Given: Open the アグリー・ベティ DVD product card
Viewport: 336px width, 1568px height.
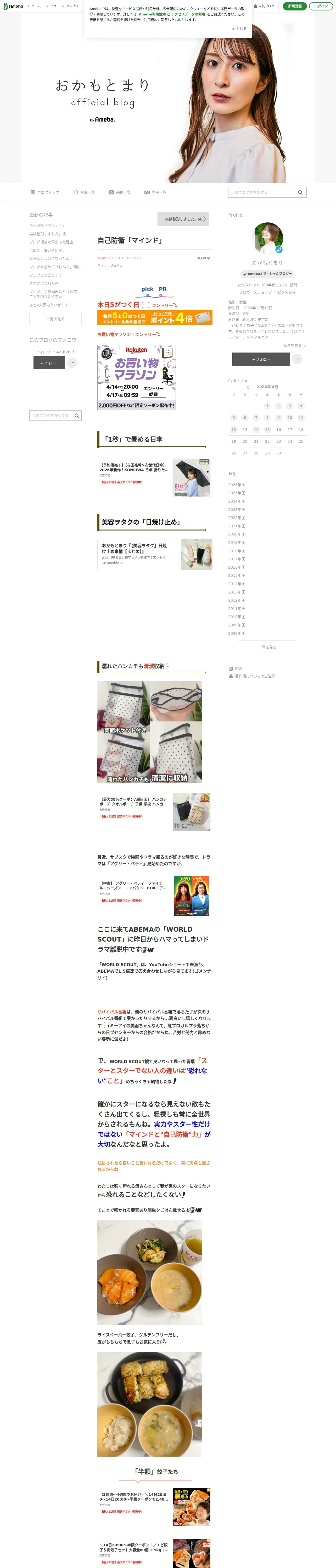Looking at the screenshot, I should (155, 895).
